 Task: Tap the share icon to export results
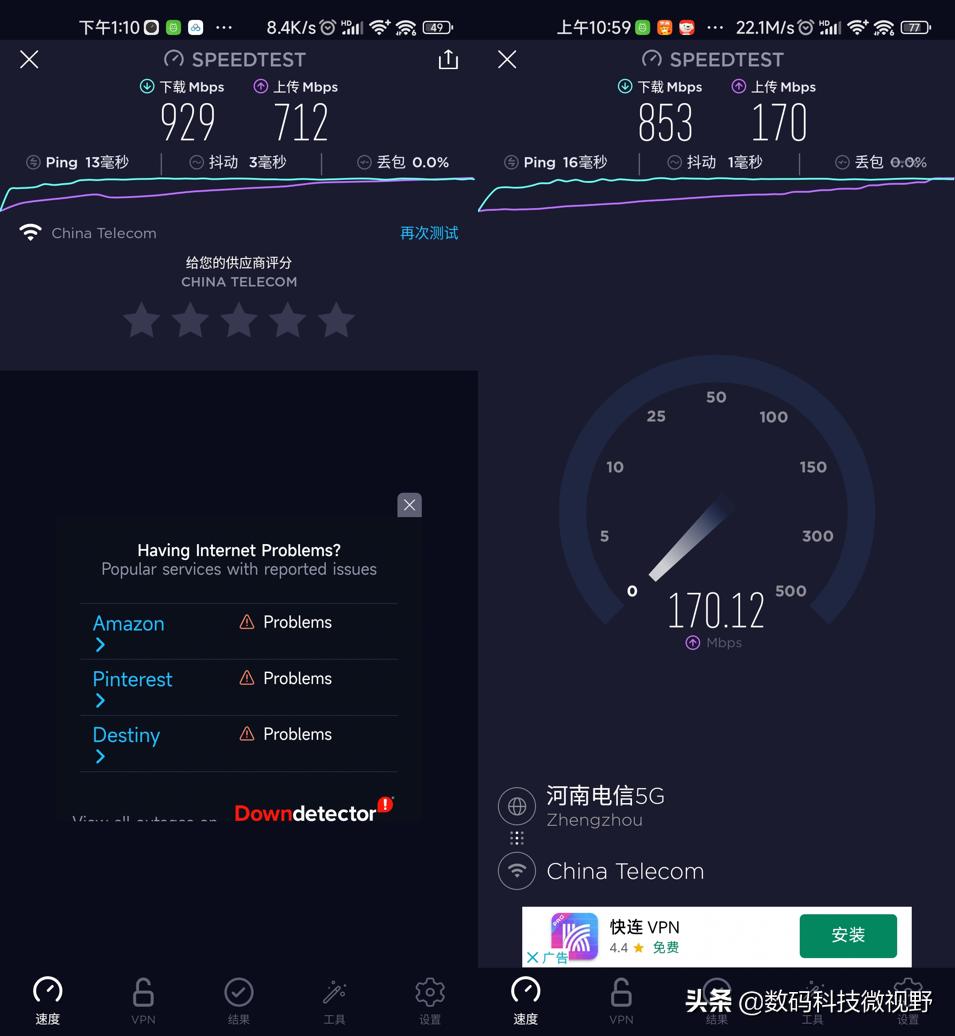click(x=447, y=59)
